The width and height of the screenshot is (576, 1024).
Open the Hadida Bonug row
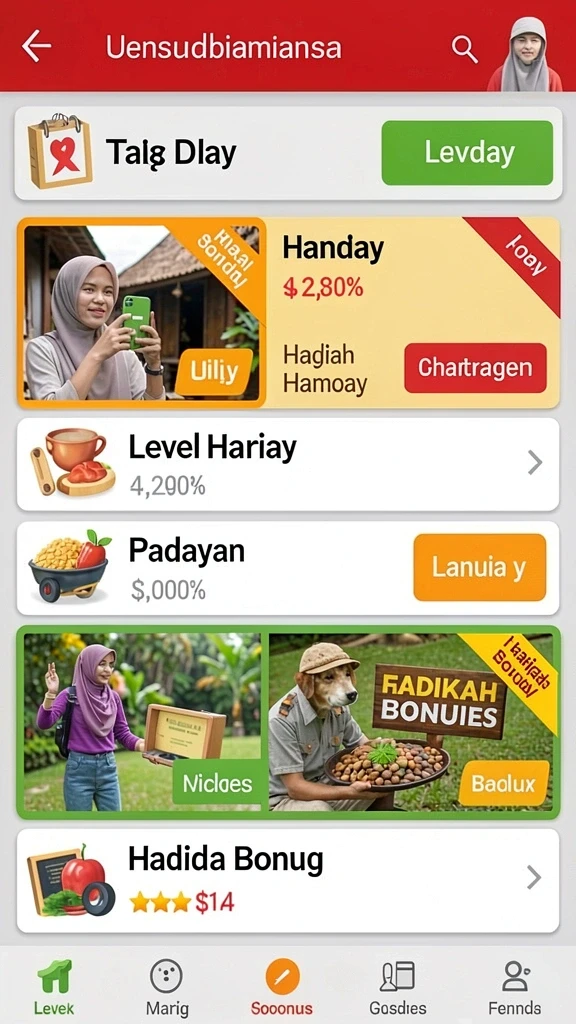pos(288,880)
